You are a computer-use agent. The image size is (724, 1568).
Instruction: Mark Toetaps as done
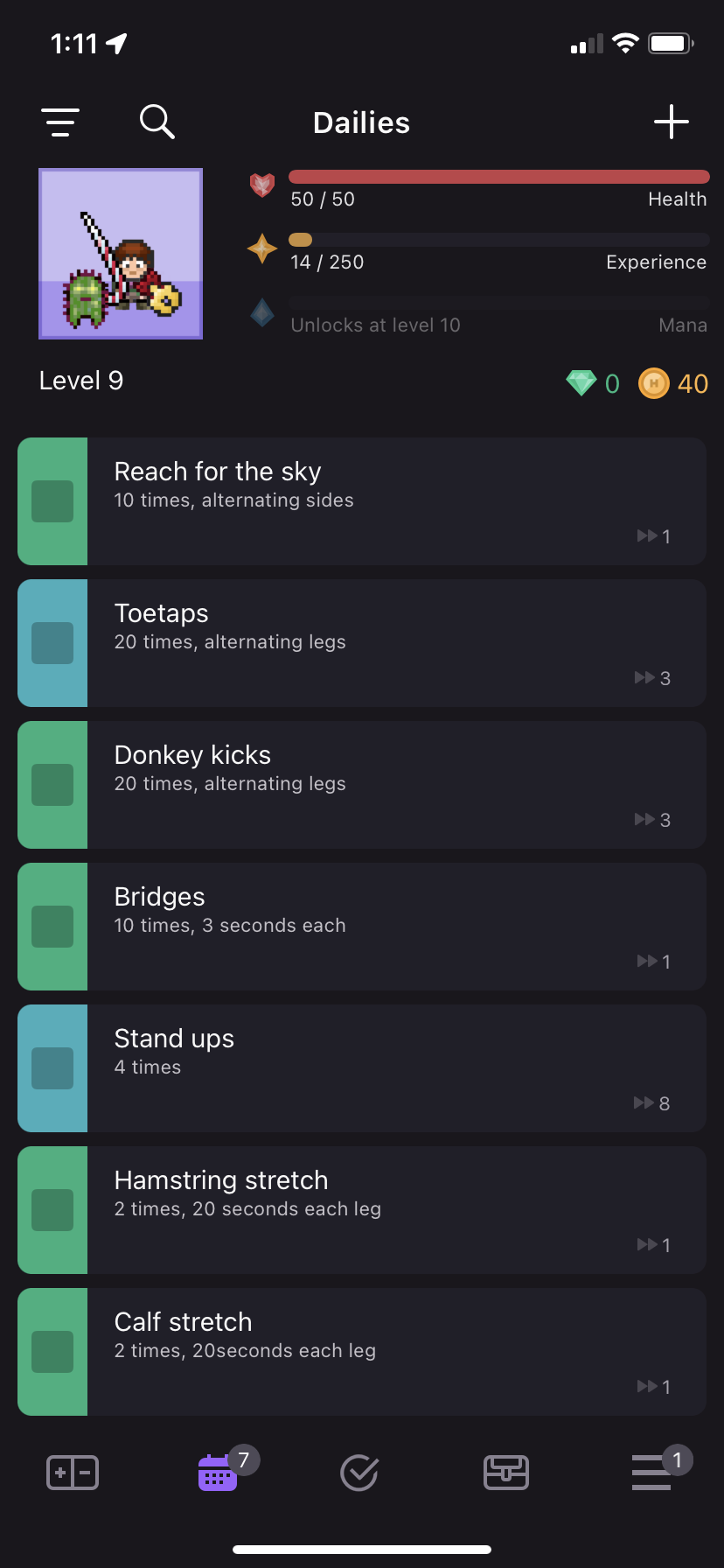(x=52, y=643)
